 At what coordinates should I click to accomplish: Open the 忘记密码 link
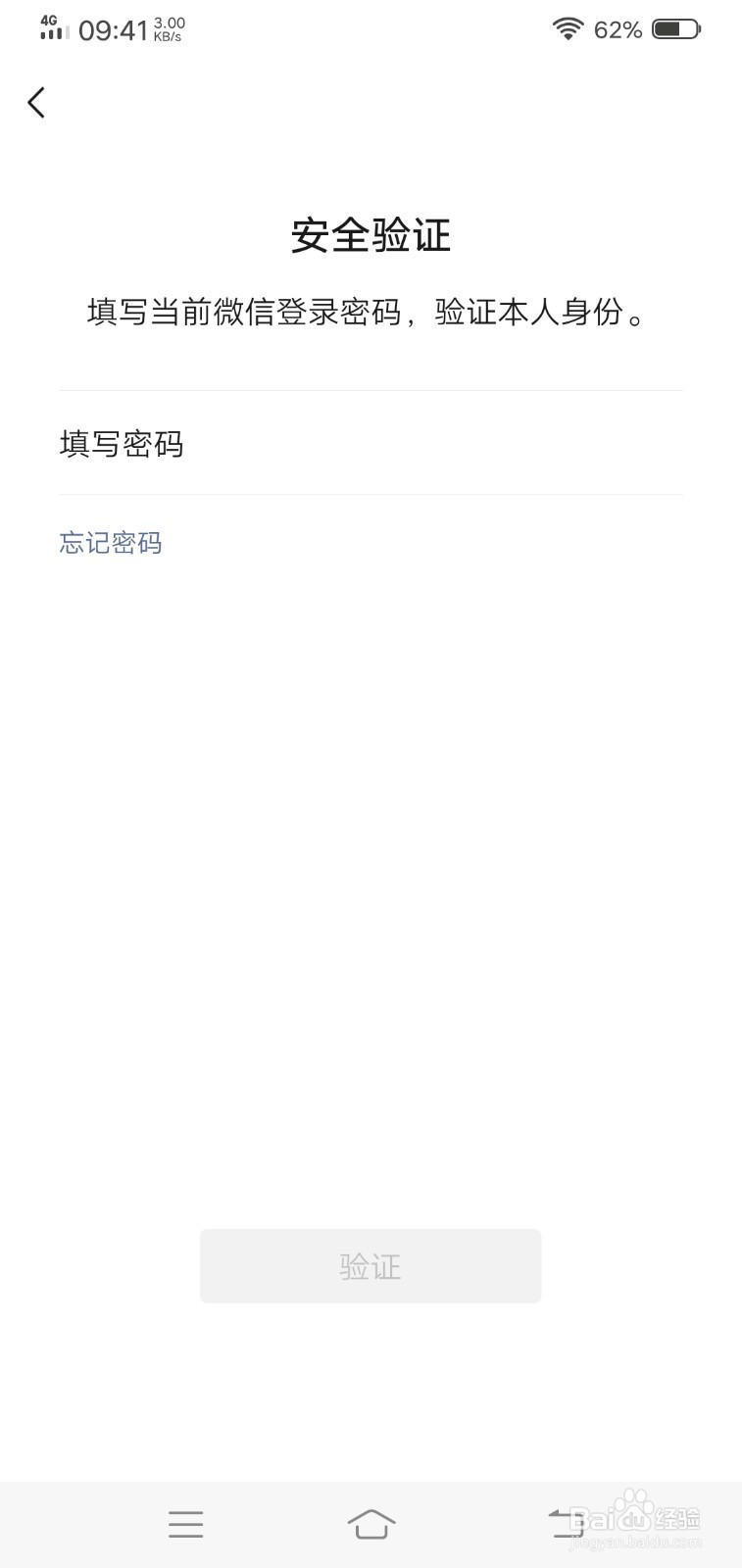click(x=110, y=543)
